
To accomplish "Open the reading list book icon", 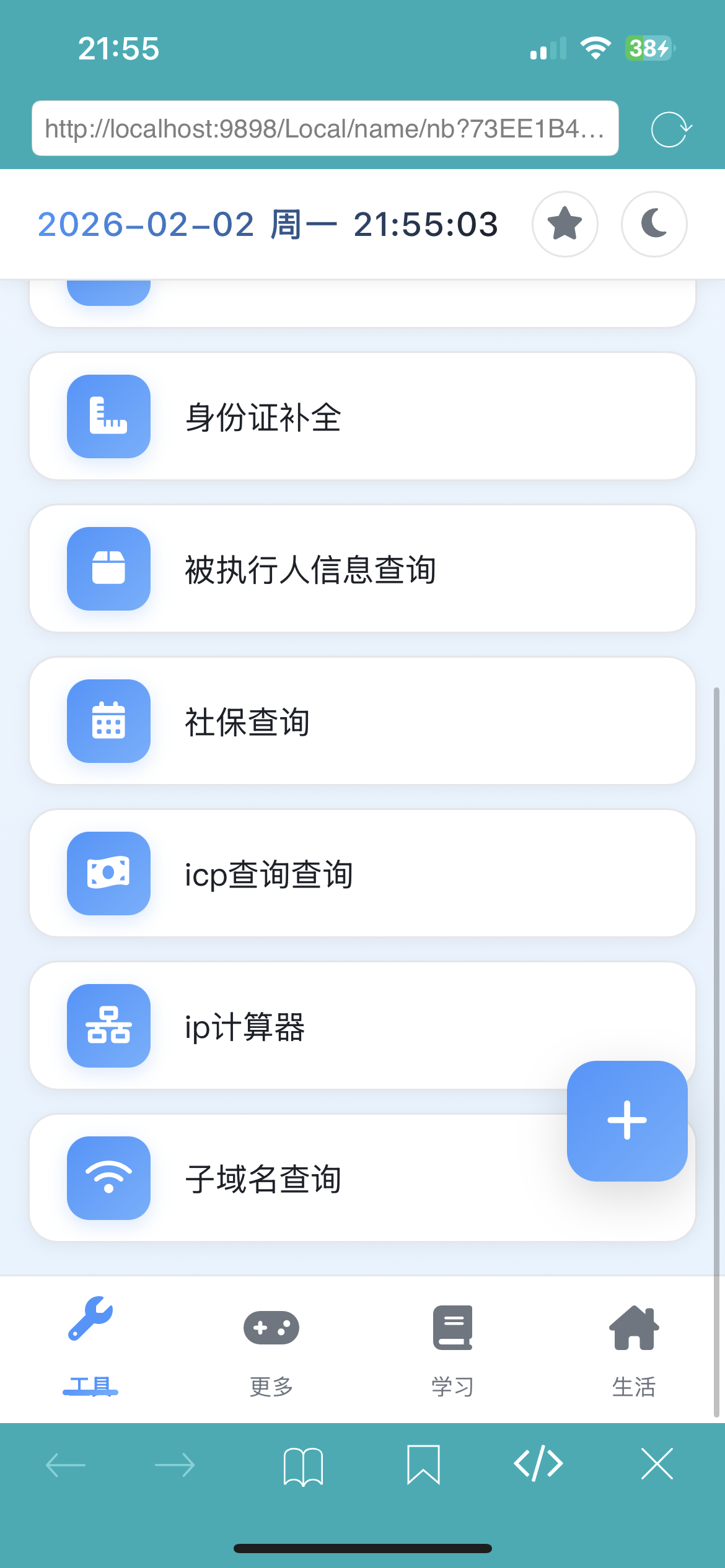I will pos(303,1465).
